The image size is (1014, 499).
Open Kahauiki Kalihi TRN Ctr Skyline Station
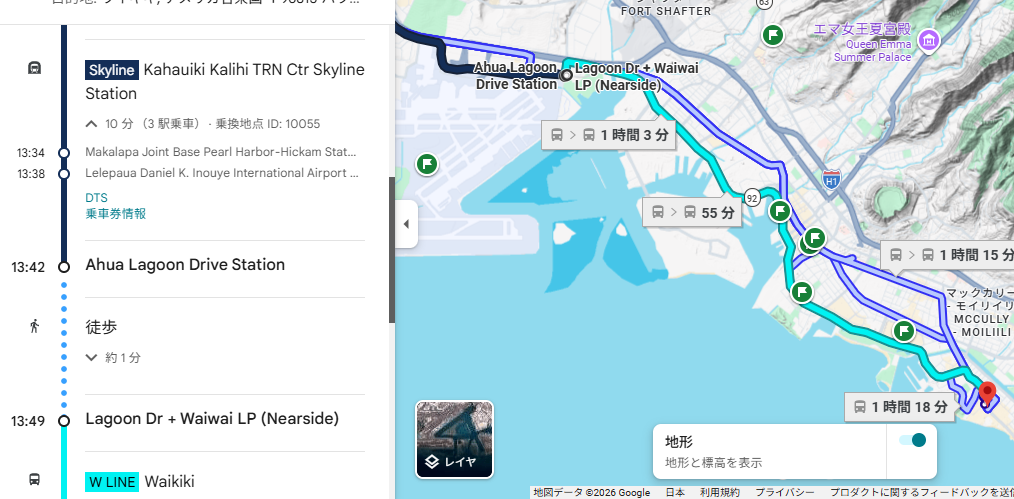point(225,81)
